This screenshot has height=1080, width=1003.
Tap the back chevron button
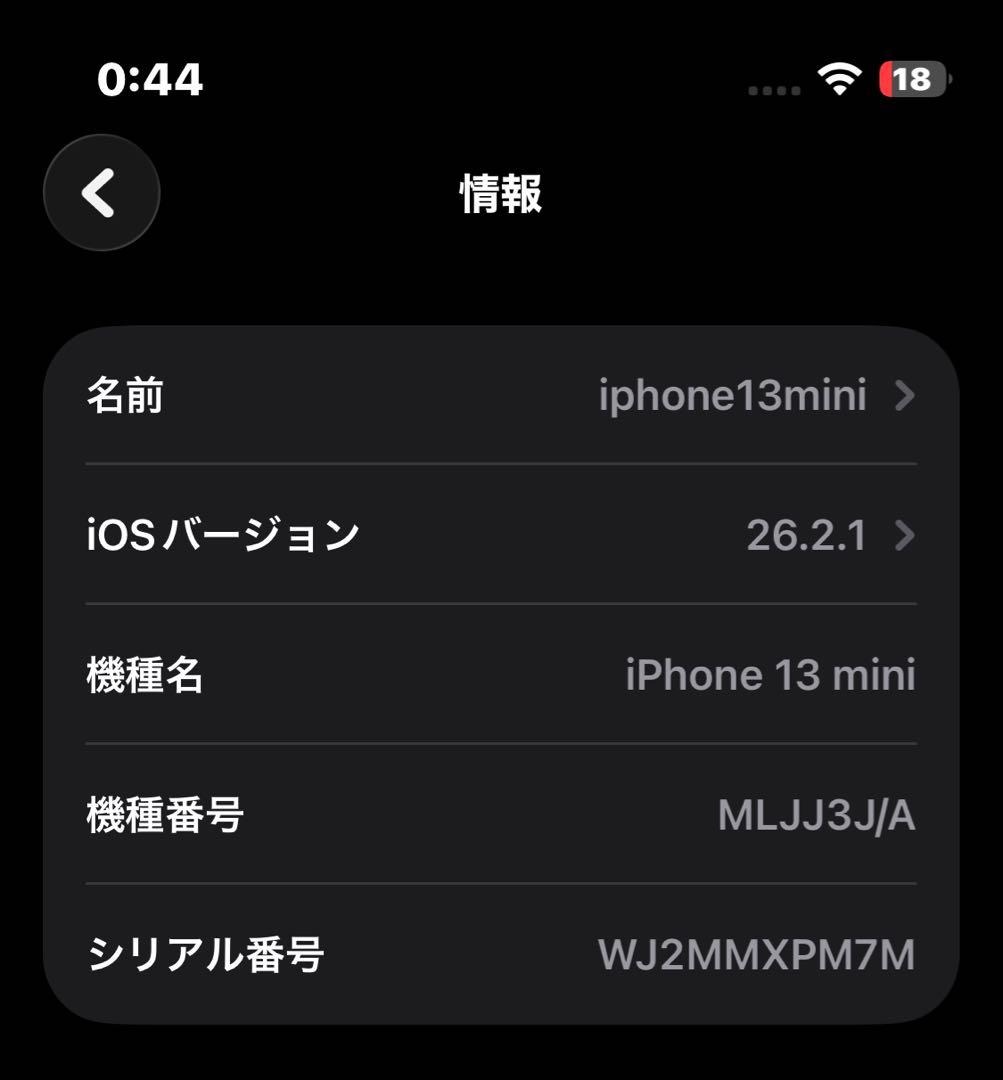pos(100,192)
